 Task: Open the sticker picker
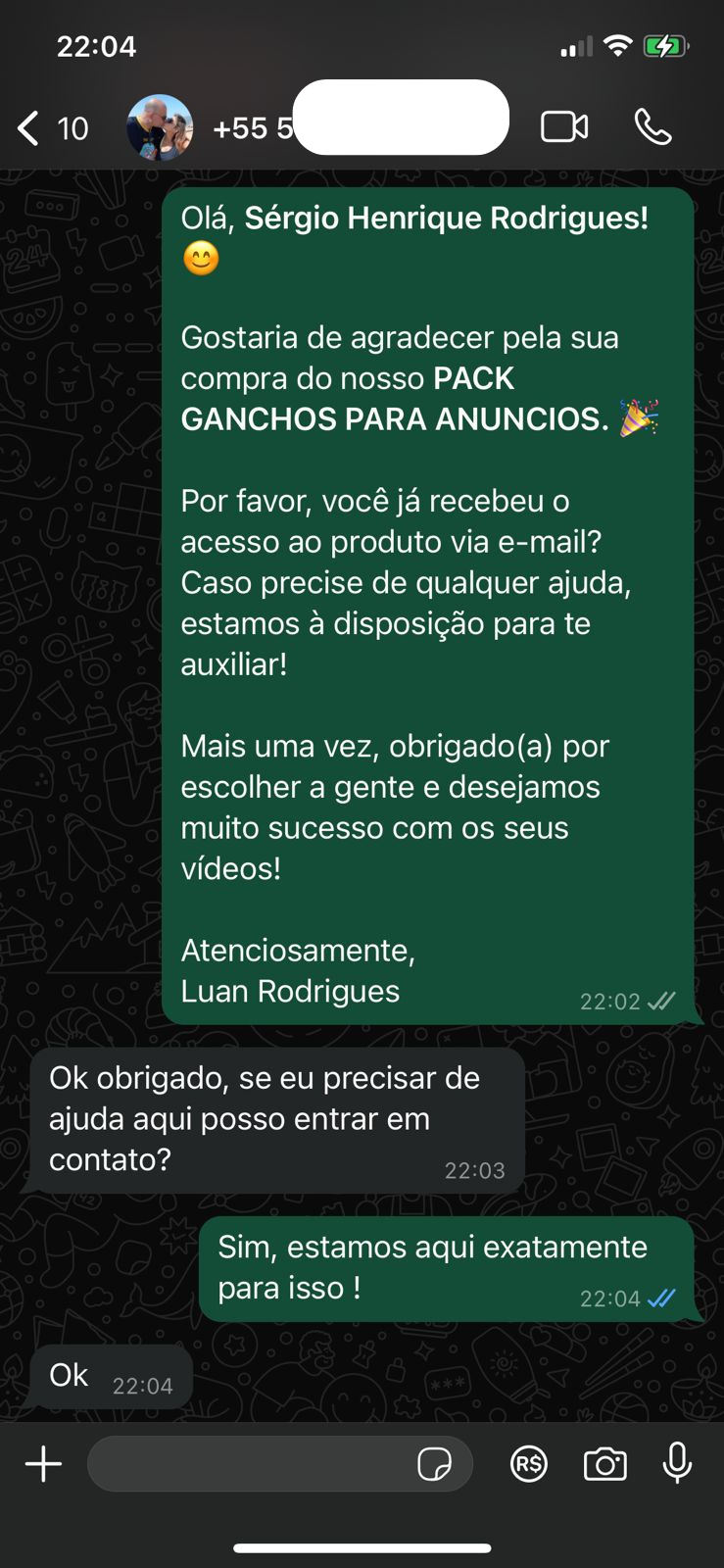(434, 1464)
